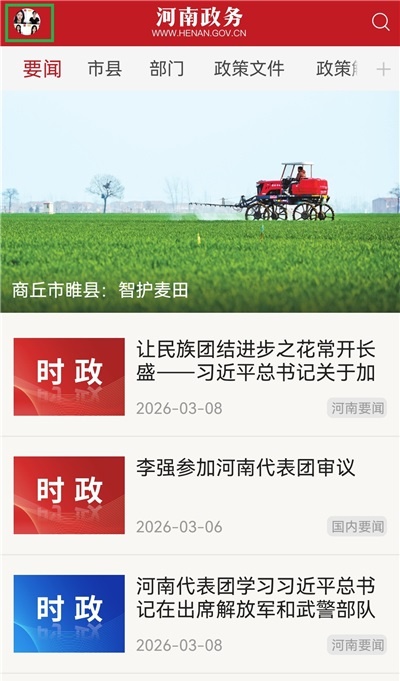Screen dimensions: 400x681
Task: Read 李强参加河南代表团审议 article
Action: point(200,495)
